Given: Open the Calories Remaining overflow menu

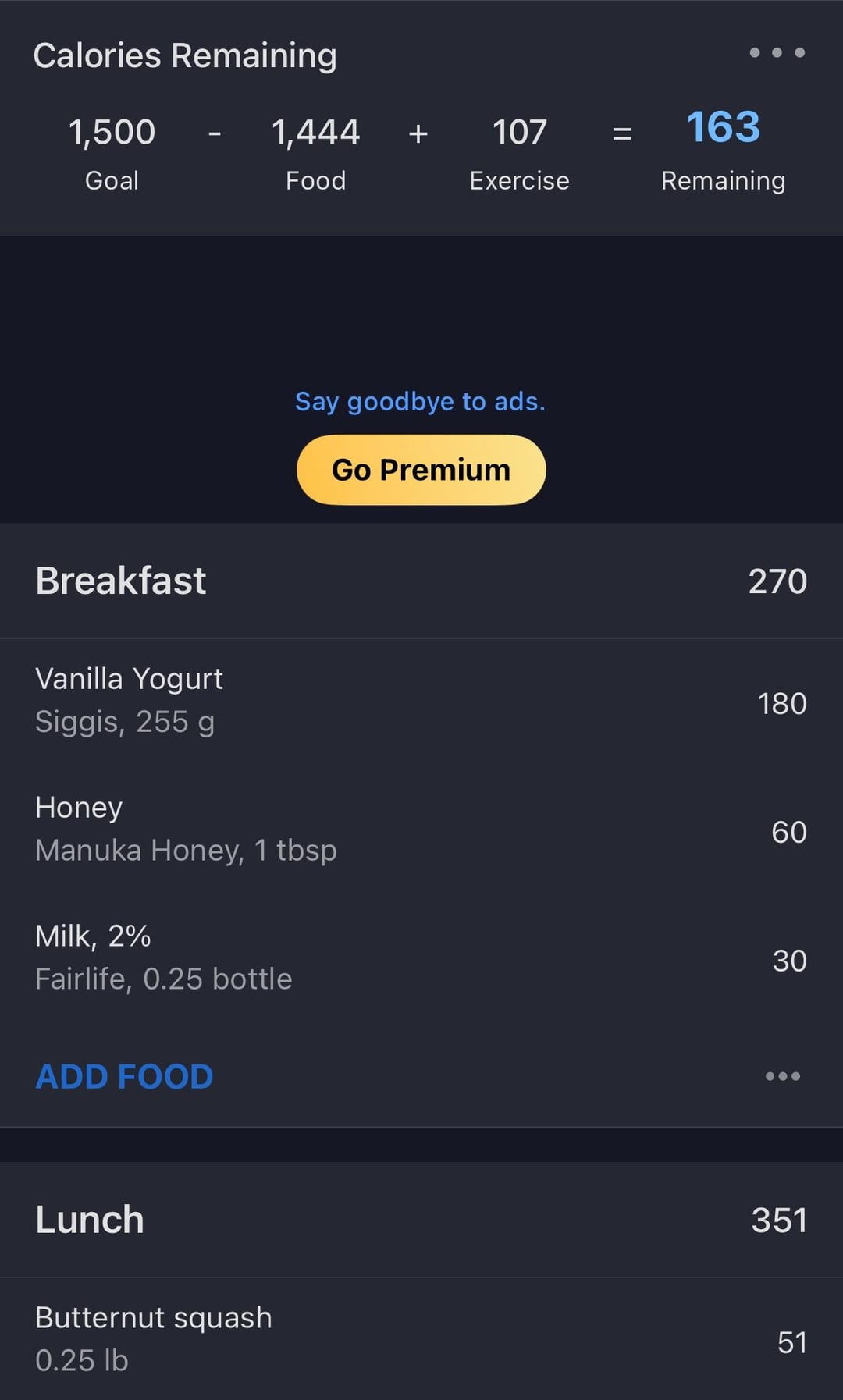Looking at the screenshot, I should click(777, 53).
